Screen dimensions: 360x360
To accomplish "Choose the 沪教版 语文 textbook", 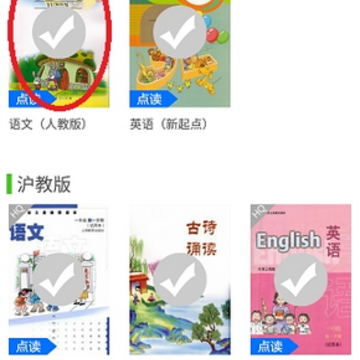I will (59, 279).
